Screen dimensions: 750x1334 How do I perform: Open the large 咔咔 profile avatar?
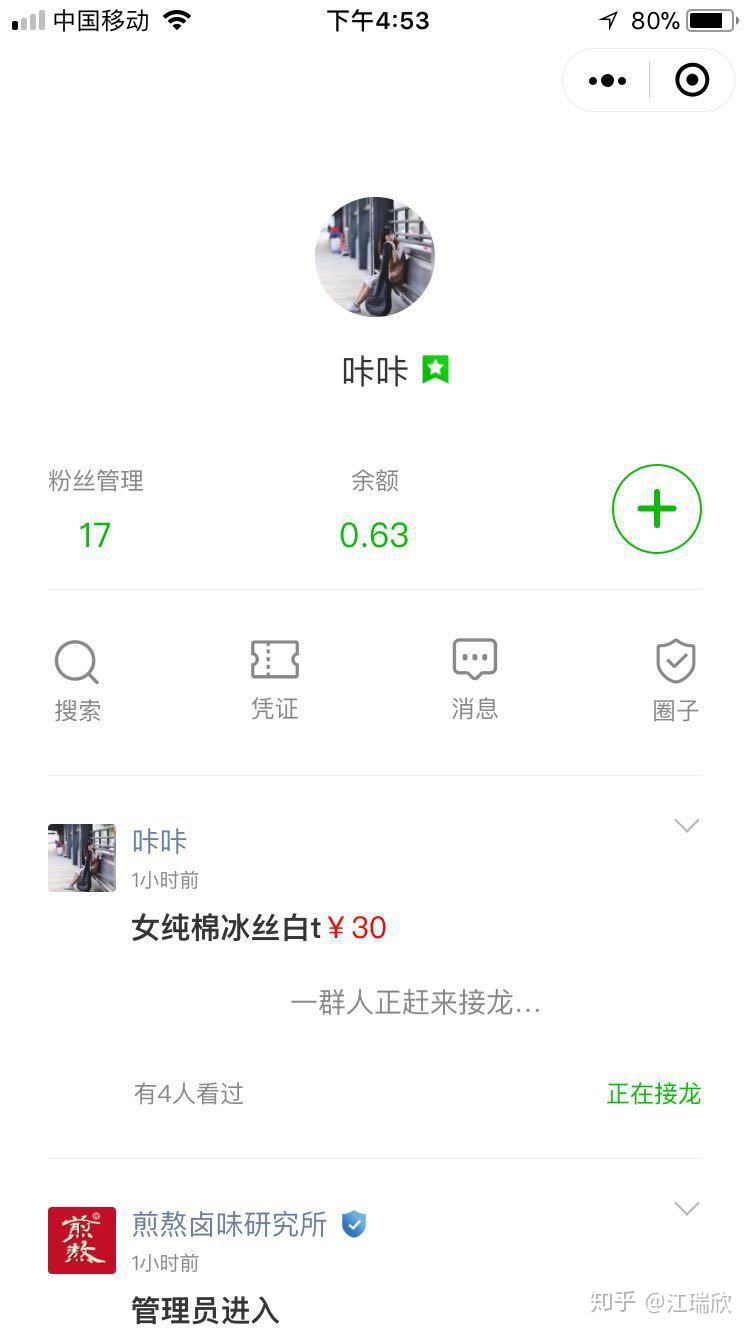[x=375, y=257]
